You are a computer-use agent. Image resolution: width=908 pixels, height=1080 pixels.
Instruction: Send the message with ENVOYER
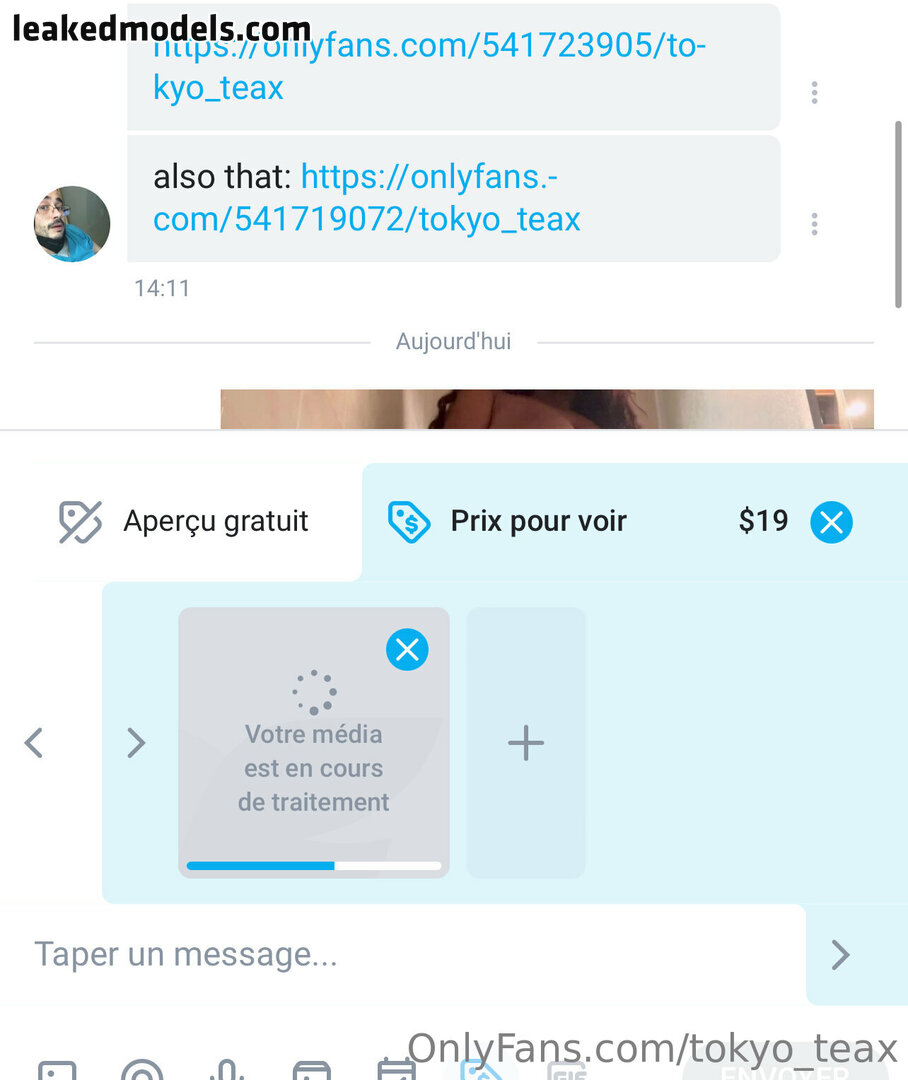click(x=785, y=1072)
